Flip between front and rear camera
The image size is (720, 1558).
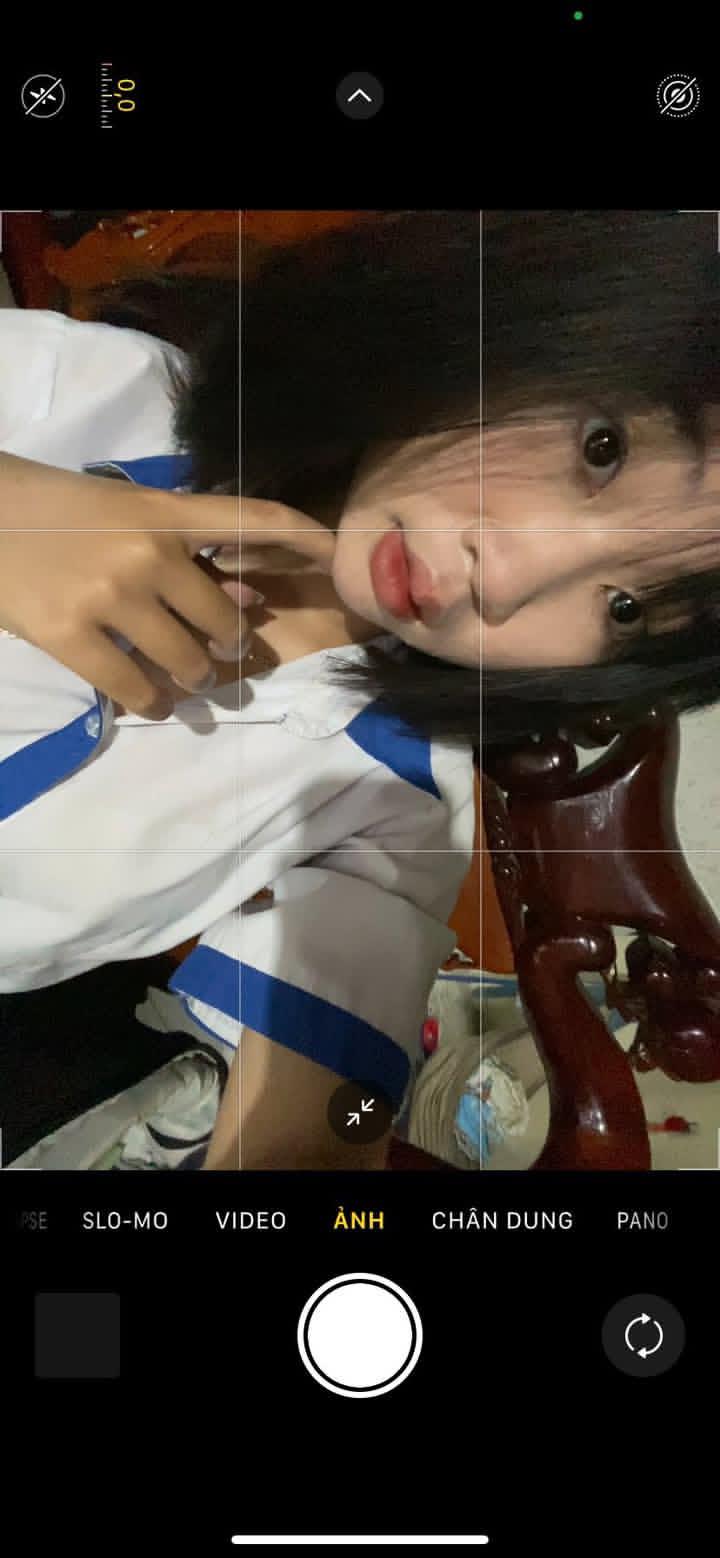click(x=643, y=1335)
